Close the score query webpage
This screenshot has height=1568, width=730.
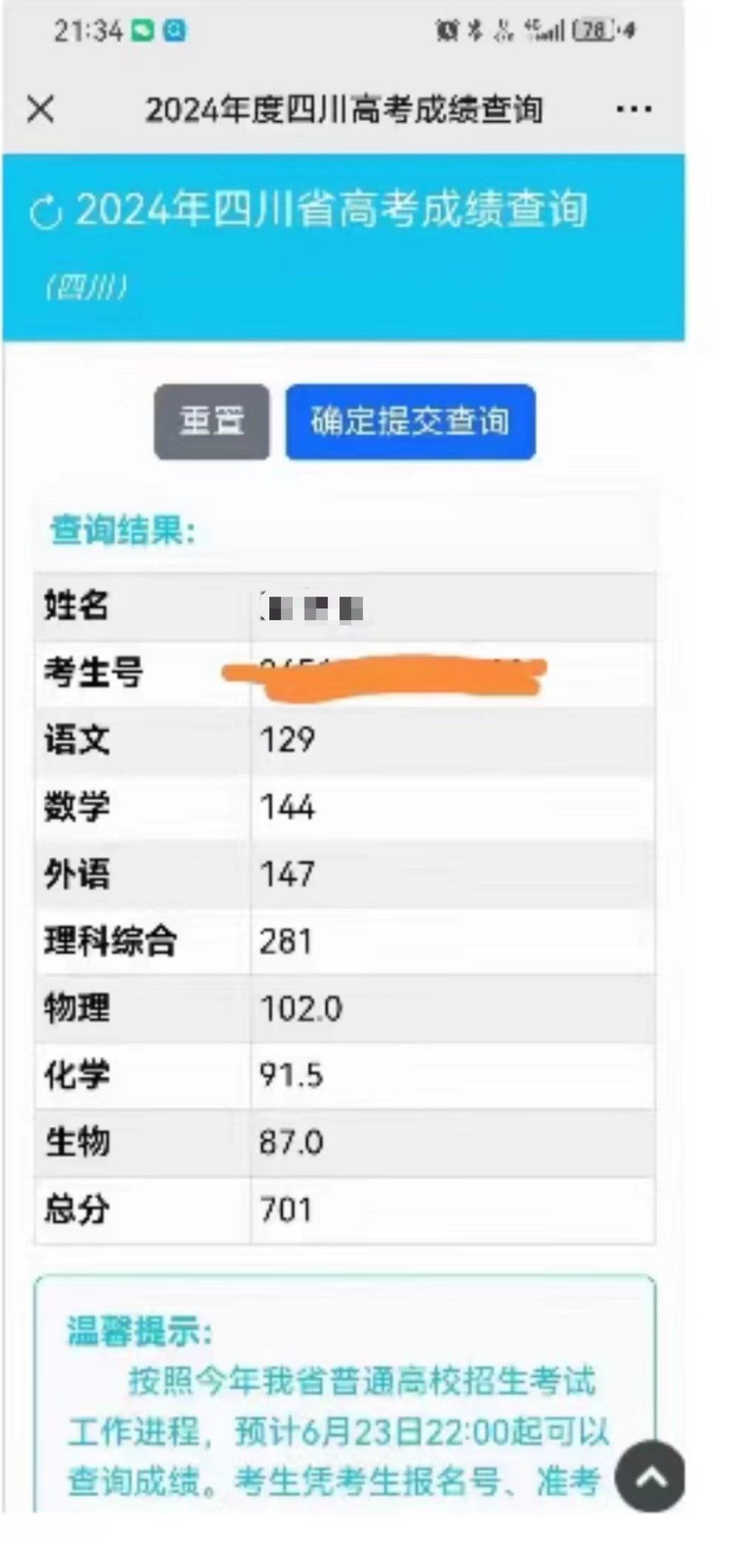coord(41,110)
